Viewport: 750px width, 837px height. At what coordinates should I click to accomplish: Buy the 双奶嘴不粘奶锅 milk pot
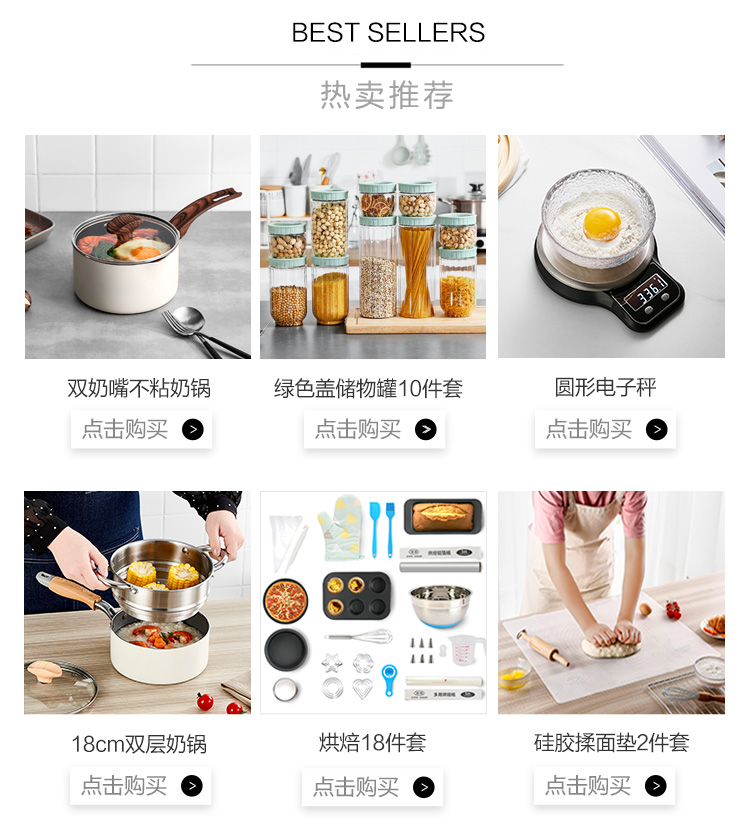[x=141, y=430]
